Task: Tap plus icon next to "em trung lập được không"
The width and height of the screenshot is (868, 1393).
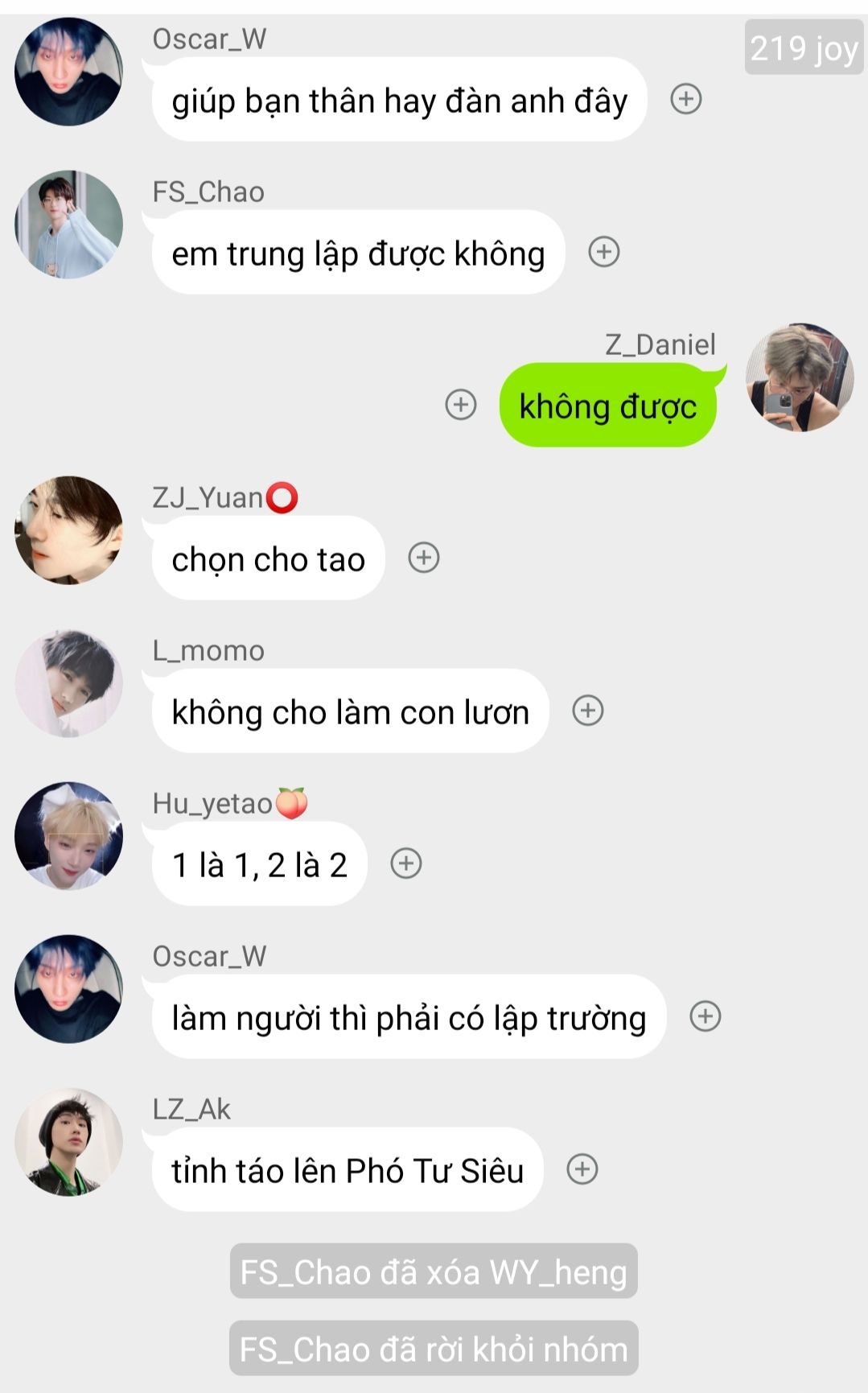Action: click(x=604, y=252)
